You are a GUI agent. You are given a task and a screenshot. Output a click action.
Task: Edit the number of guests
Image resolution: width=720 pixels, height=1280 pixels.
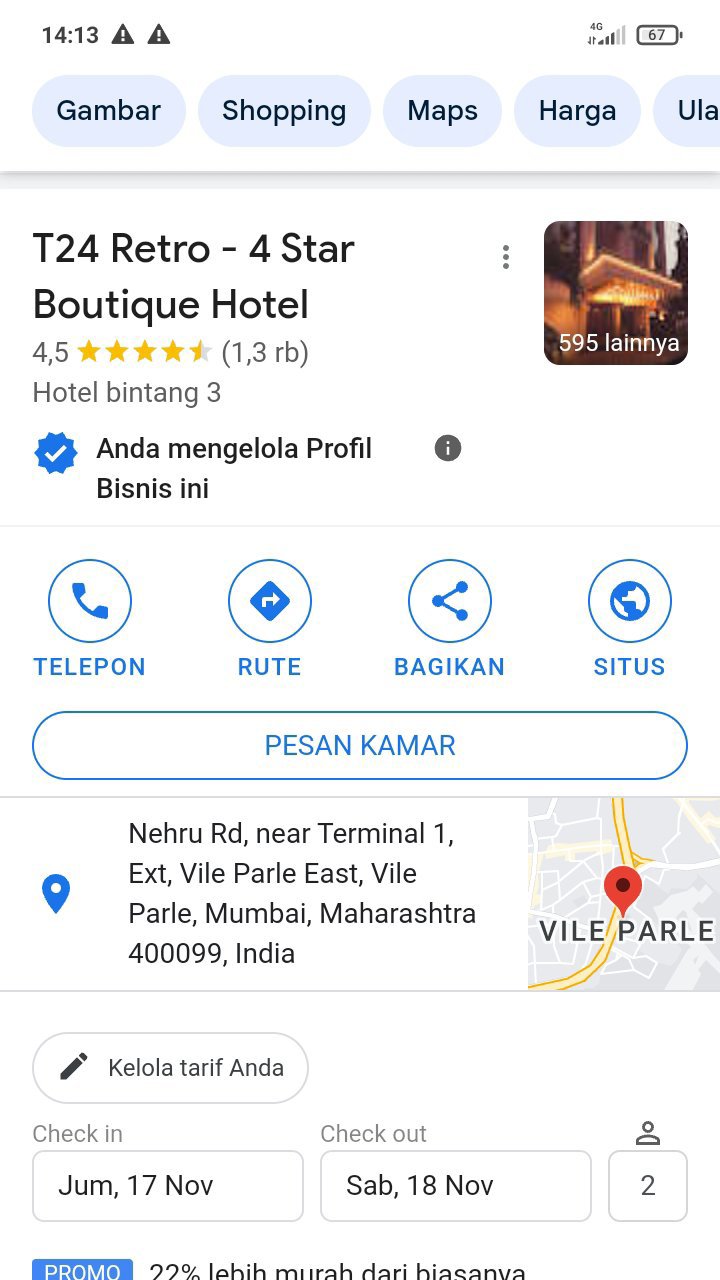point(648,1186)
